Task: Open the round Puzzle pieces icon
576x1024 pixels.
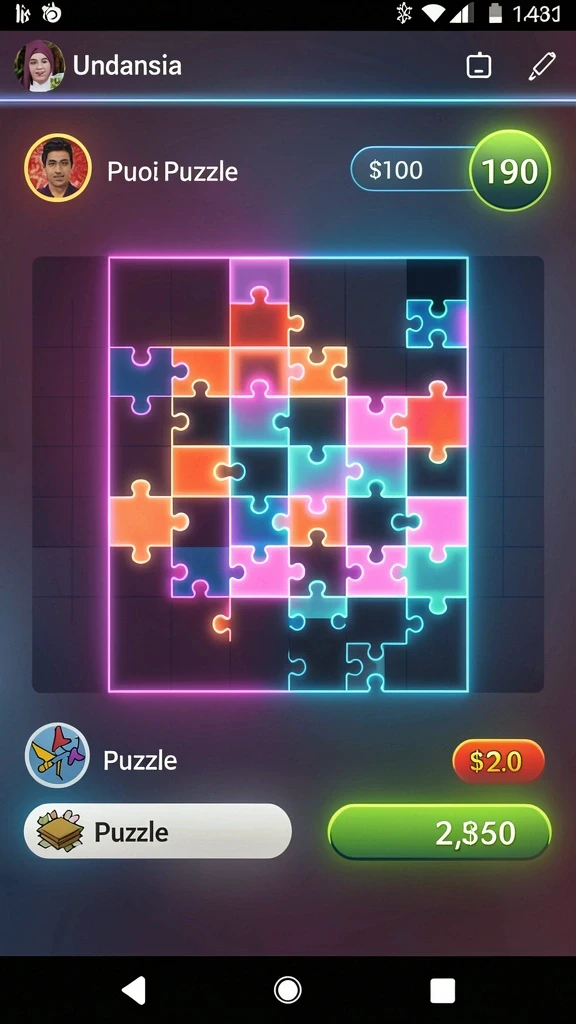Action: [x=57, y=755]
